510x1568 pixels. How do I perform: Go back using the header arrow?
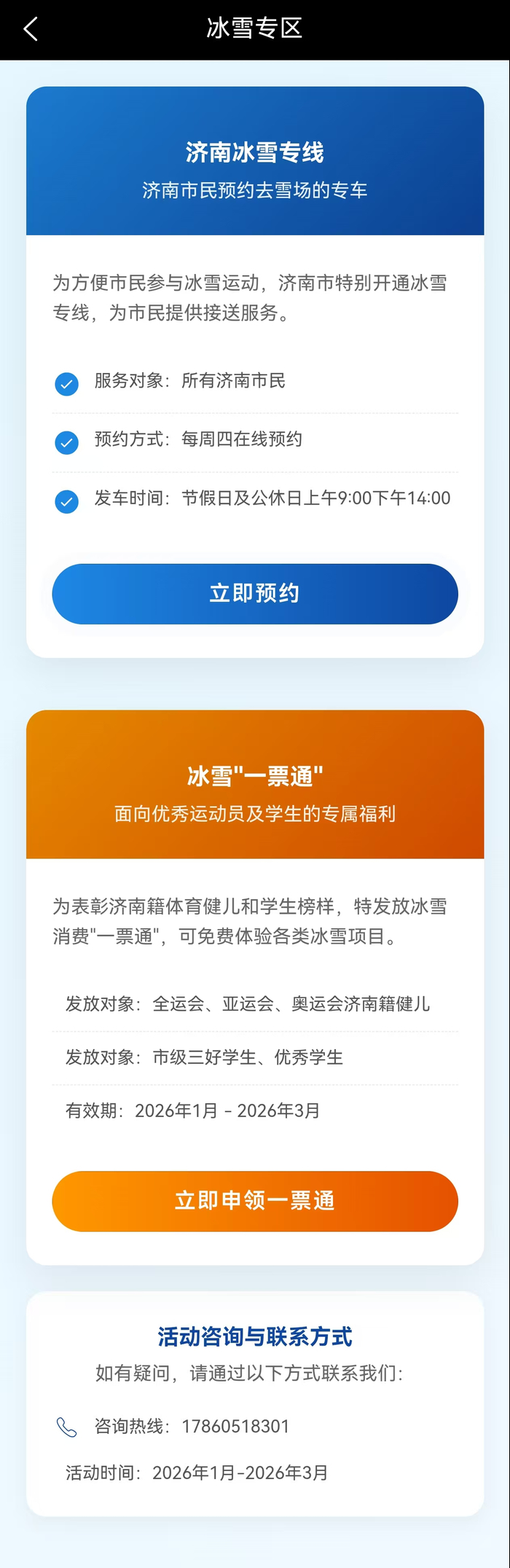pyautogui.click(x=31, y=29)
